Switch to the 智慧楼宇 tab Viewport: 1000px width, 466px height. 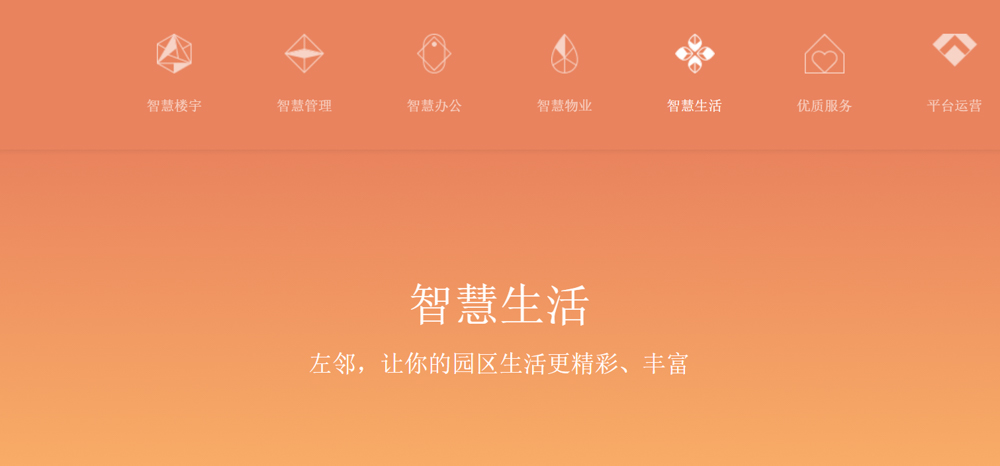click(174, 73)
